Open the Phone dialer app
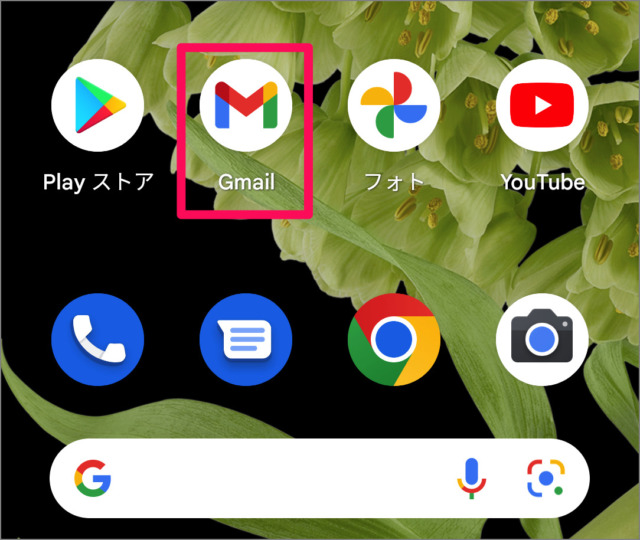 (x=98, y=341)
